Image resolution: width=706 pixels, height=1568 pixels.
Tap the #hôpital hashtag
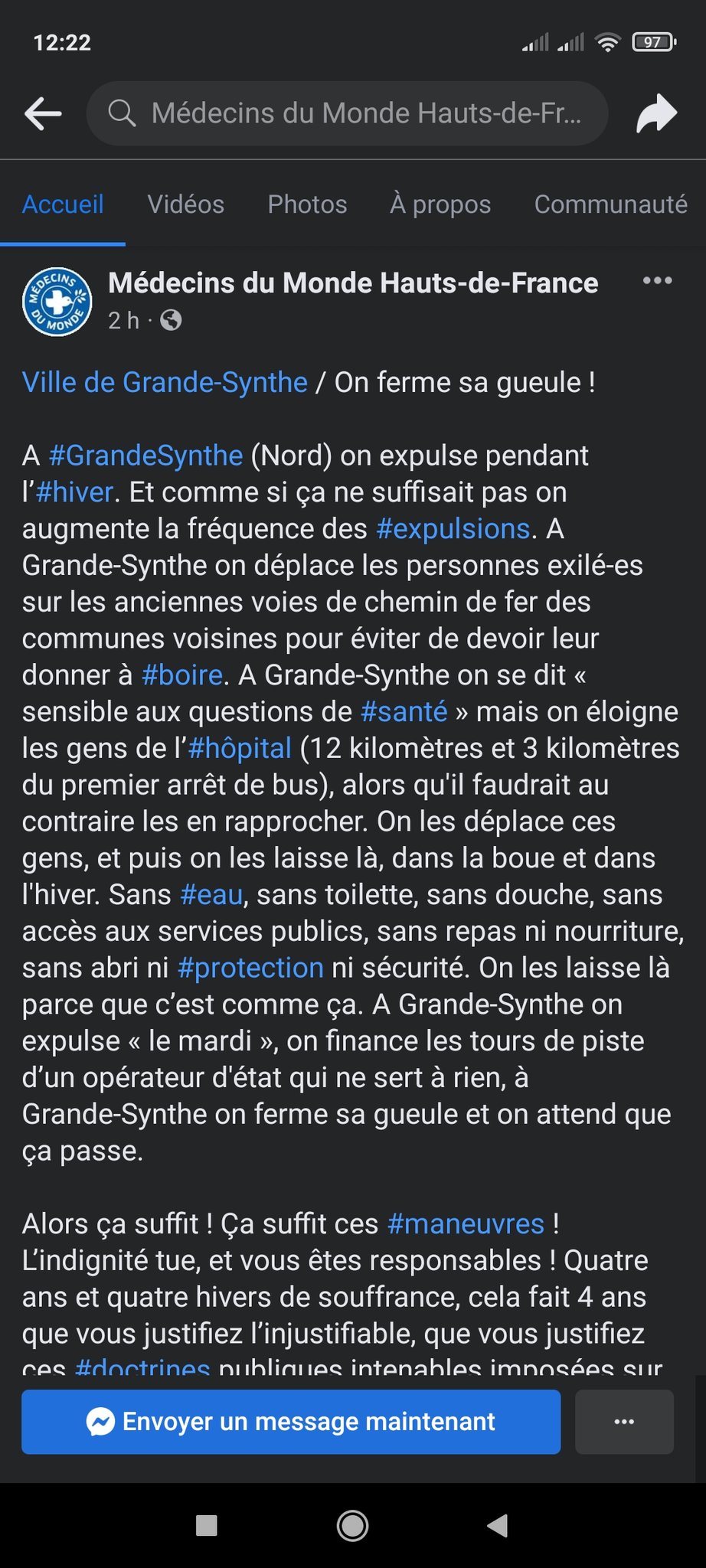point(240,748)
